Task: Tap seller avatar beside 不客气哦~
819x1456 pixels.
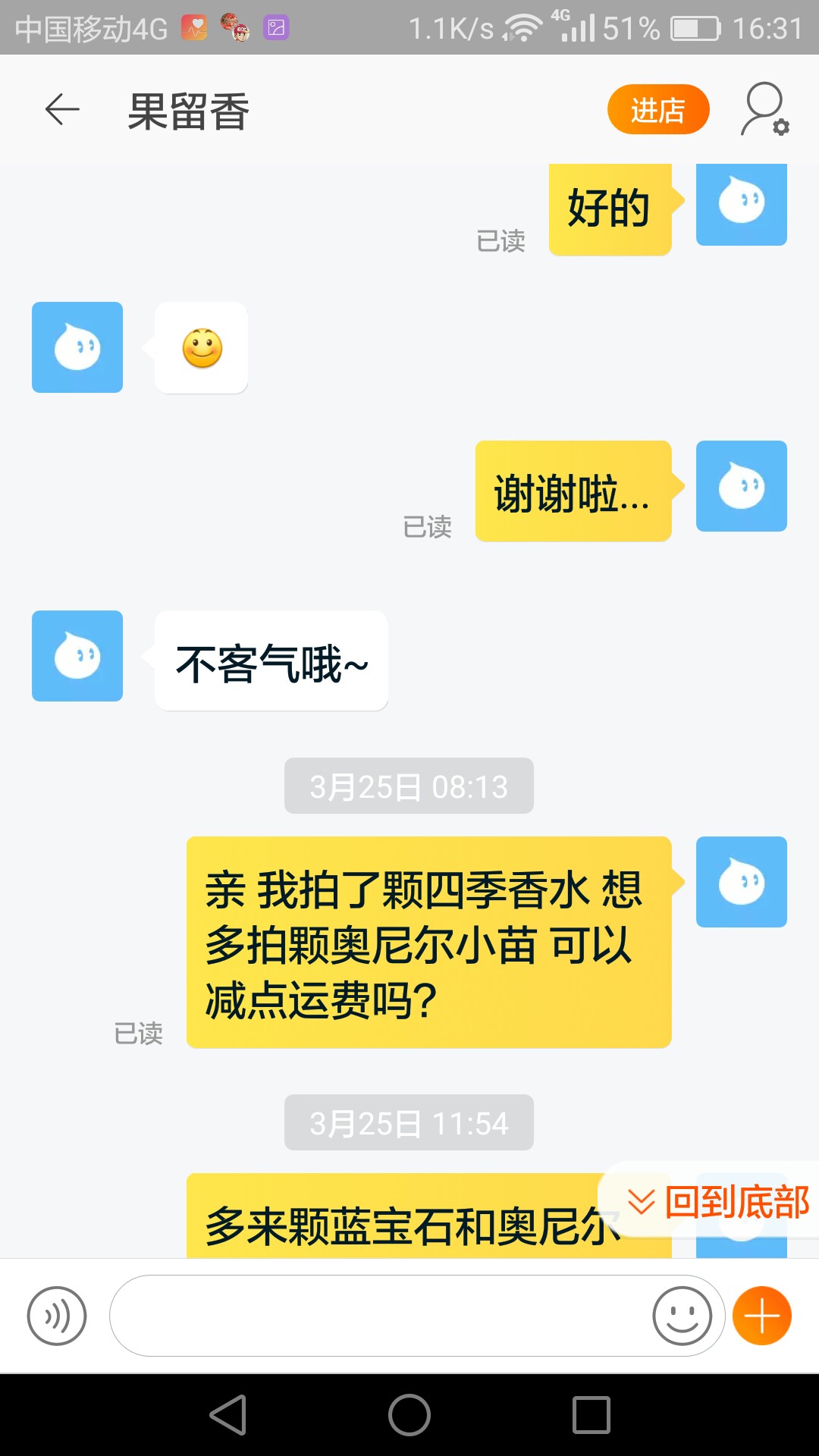Action: tap(77, 656)
